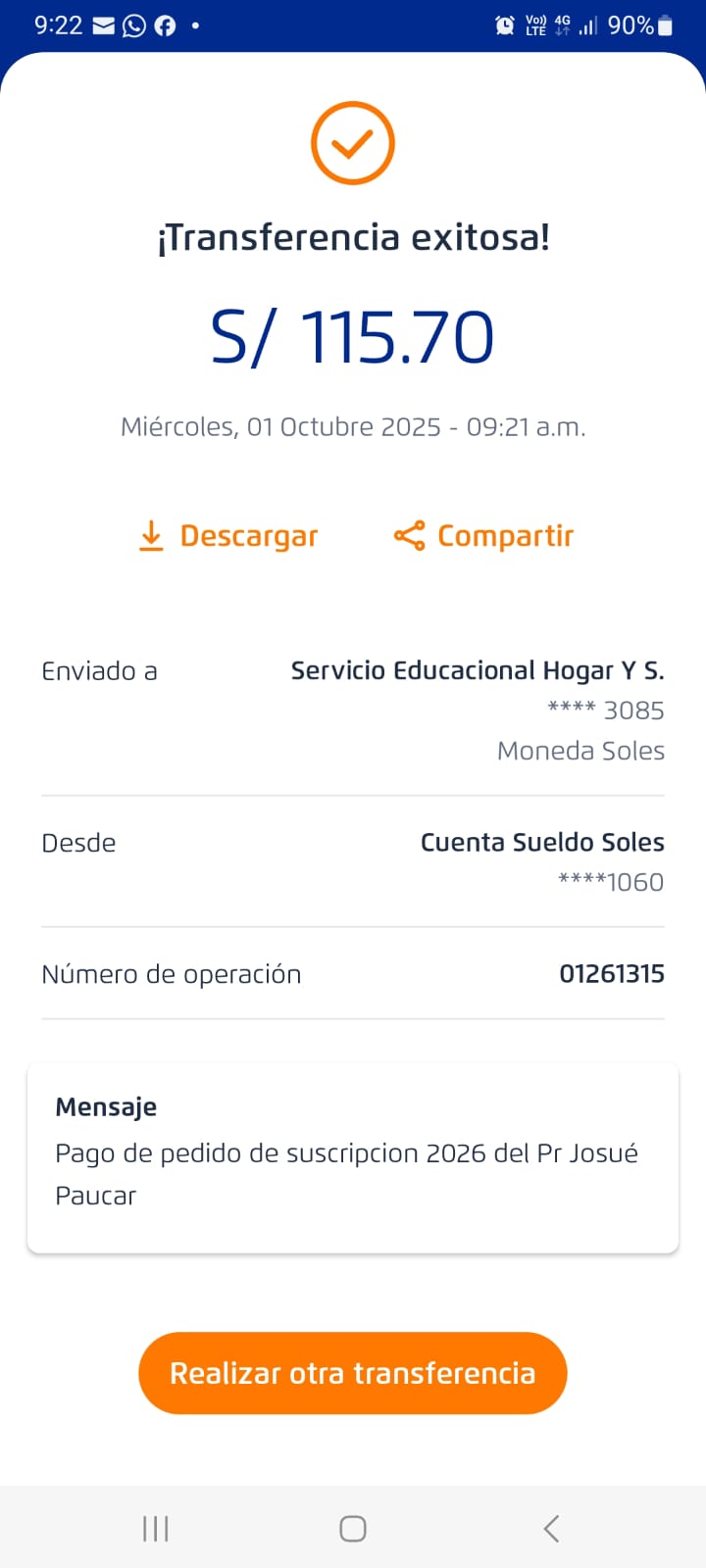The image size is (706, 1568).
Task: Tap Realizar otra transferencia button
Action: pyautogui.click(x=353, y=1372)
